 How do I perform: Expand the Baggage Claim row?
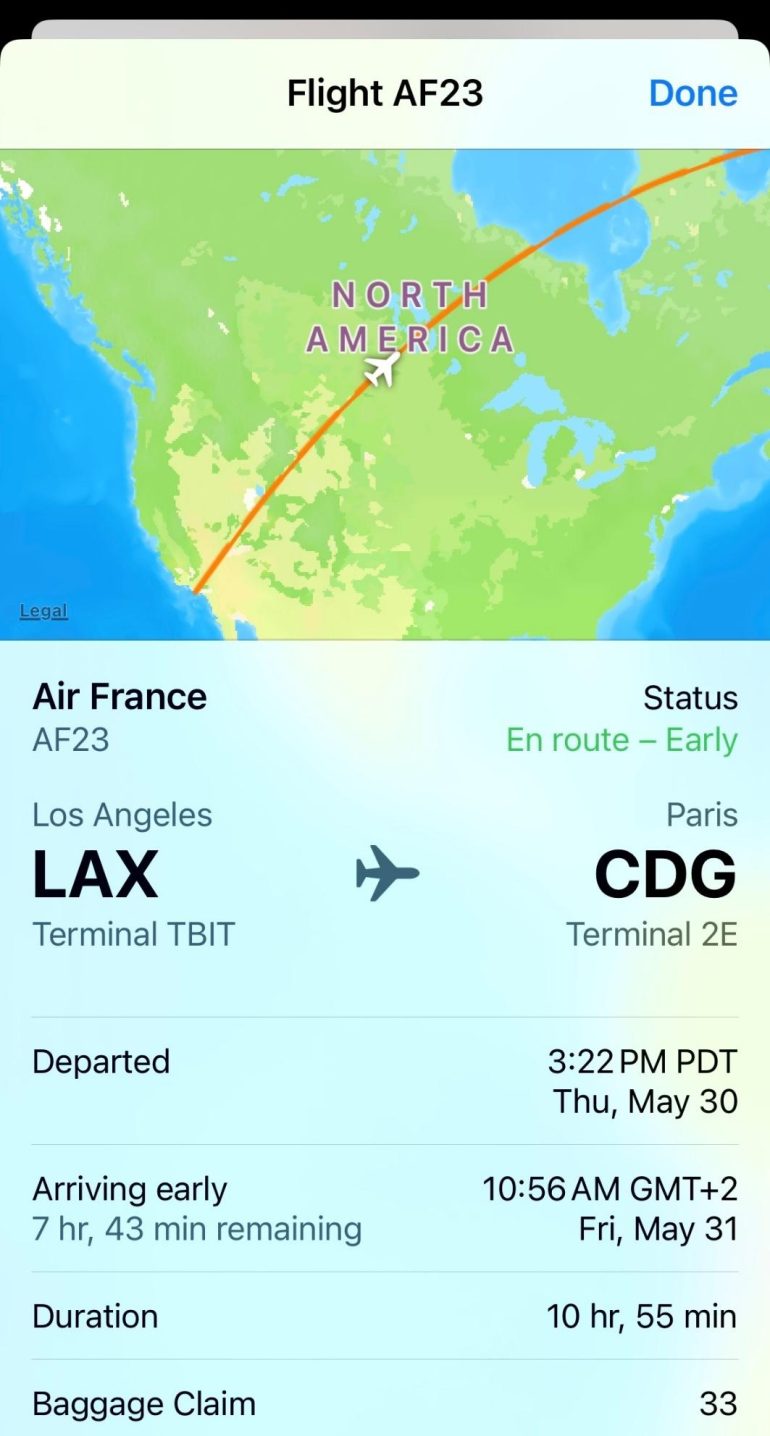coord(385,1403)
